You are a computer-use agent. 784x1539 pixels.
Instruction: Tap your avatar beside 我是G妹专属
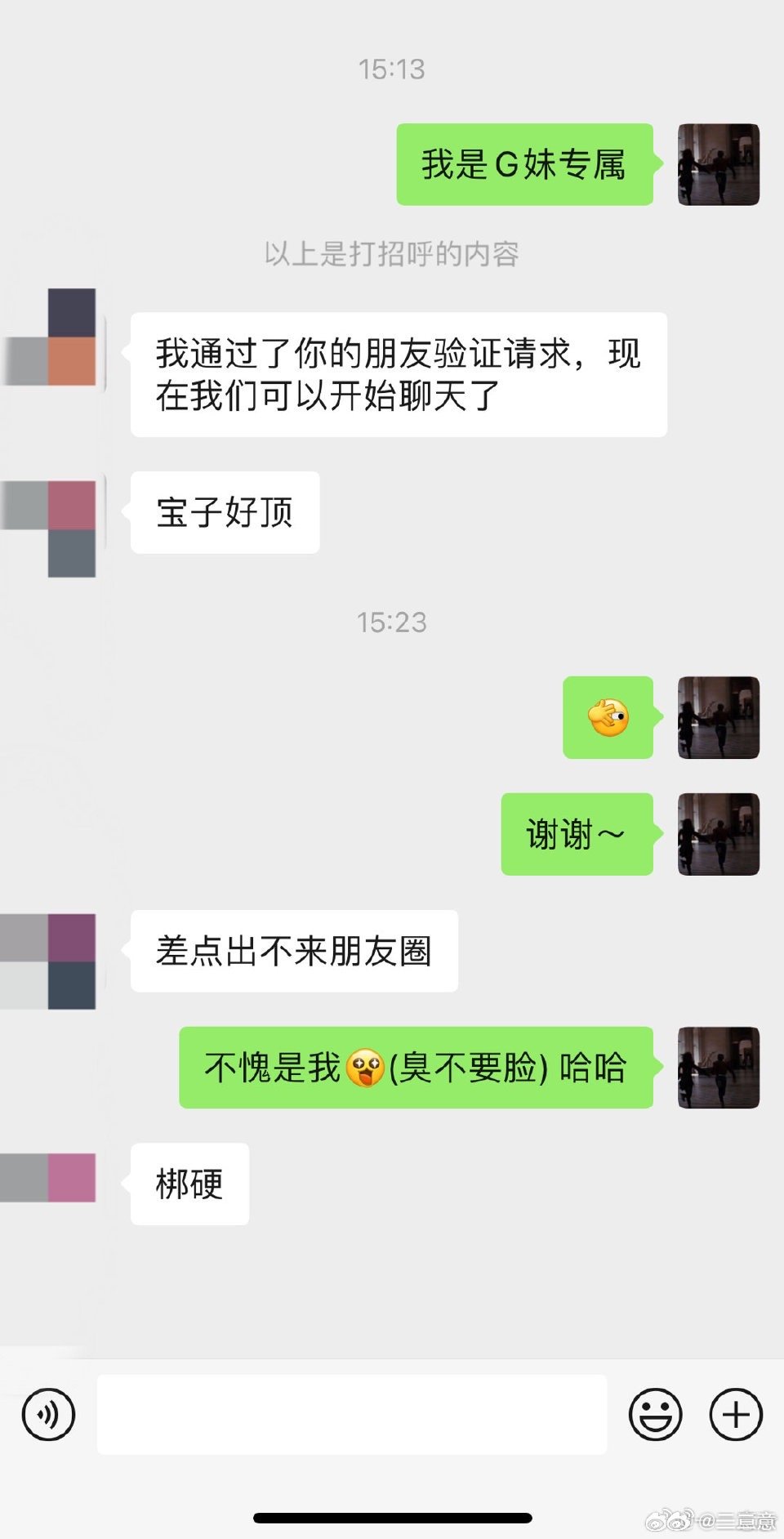pyautogui.click(x=719, y=164)
